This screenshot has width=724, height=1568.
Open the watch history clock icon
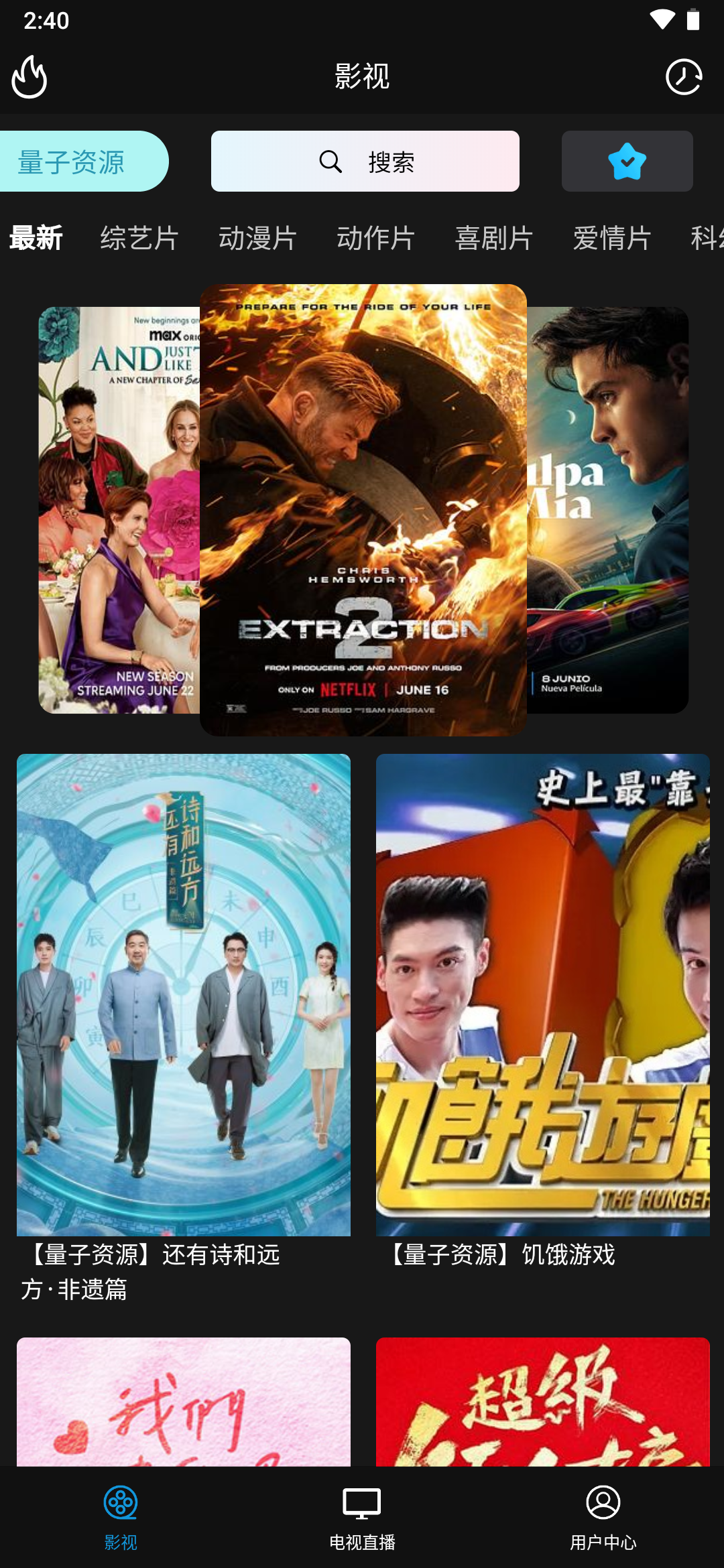[683, 78]
